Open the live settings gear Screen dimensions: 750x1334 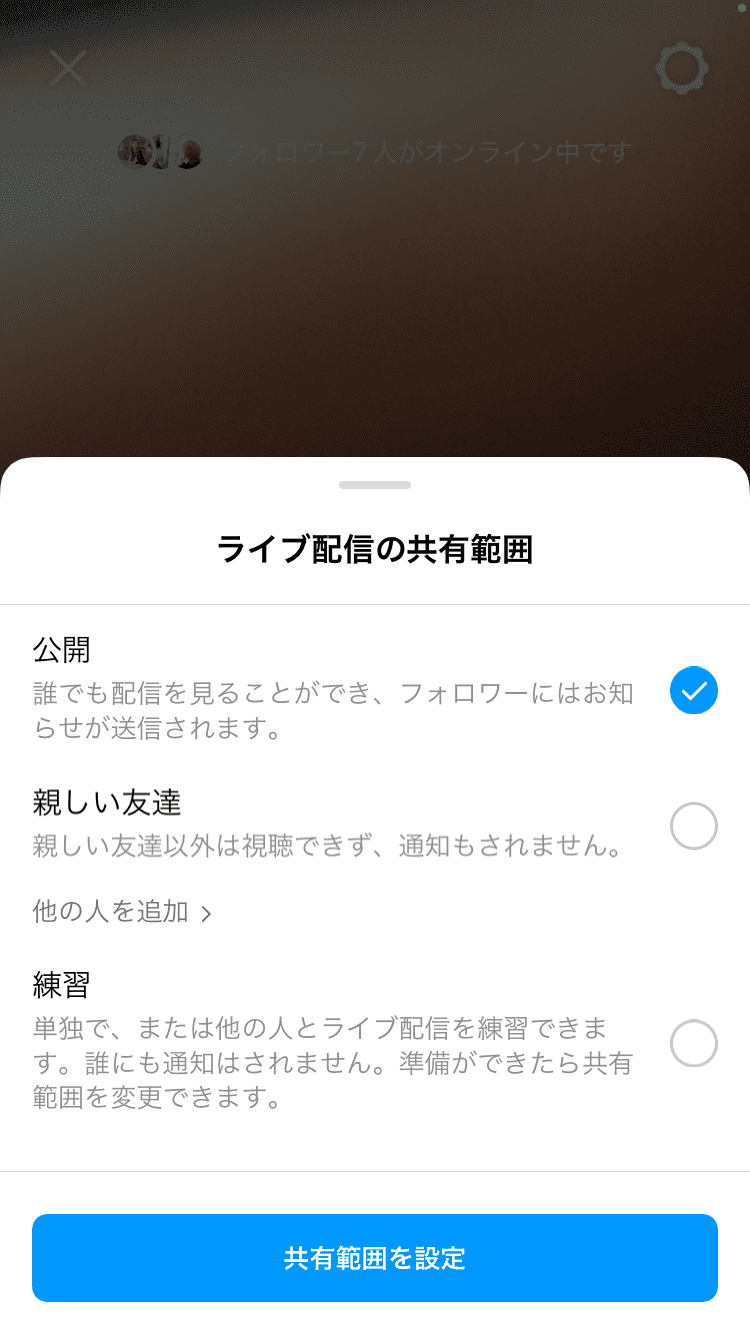[682, 68]
